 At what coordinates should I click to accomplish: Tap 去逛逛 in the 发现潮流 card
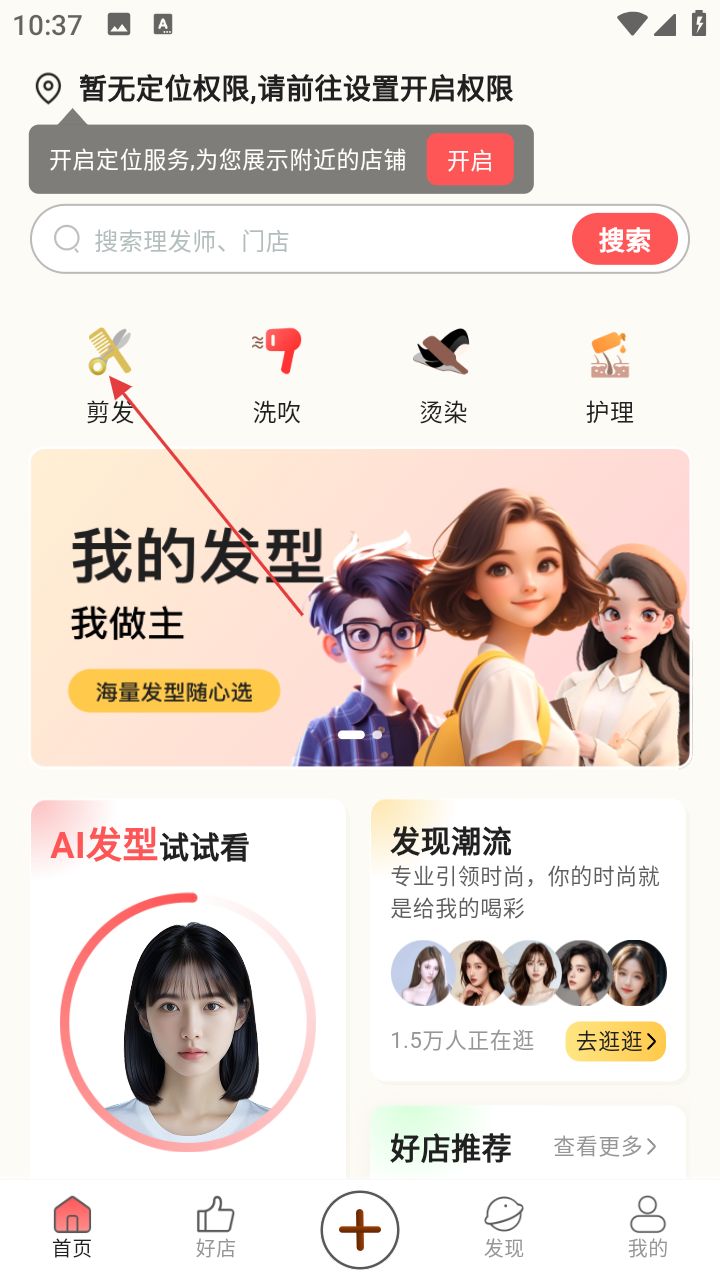615,1041
